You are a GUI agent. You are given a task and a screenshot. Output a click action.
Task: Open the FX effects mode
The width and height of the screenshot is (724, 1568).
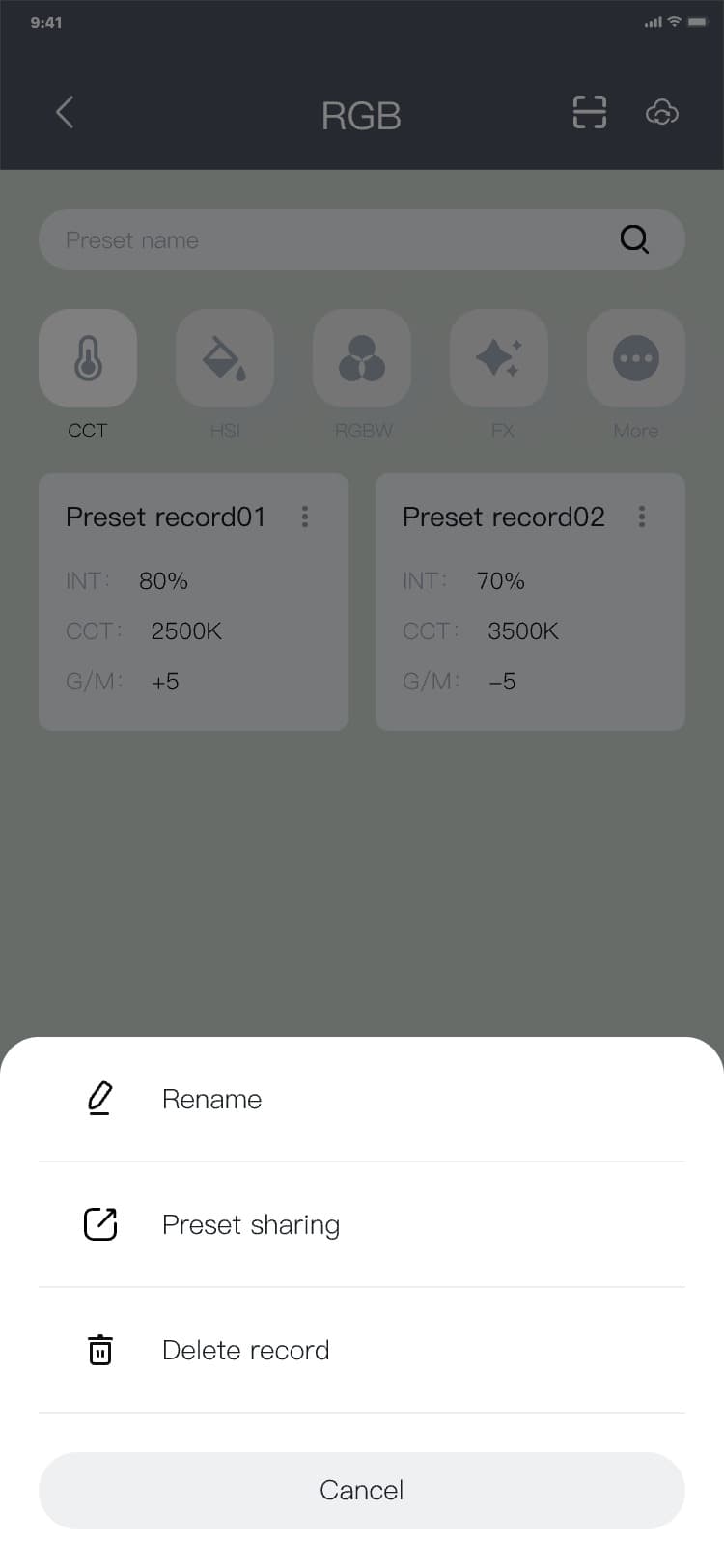(499, 359)
